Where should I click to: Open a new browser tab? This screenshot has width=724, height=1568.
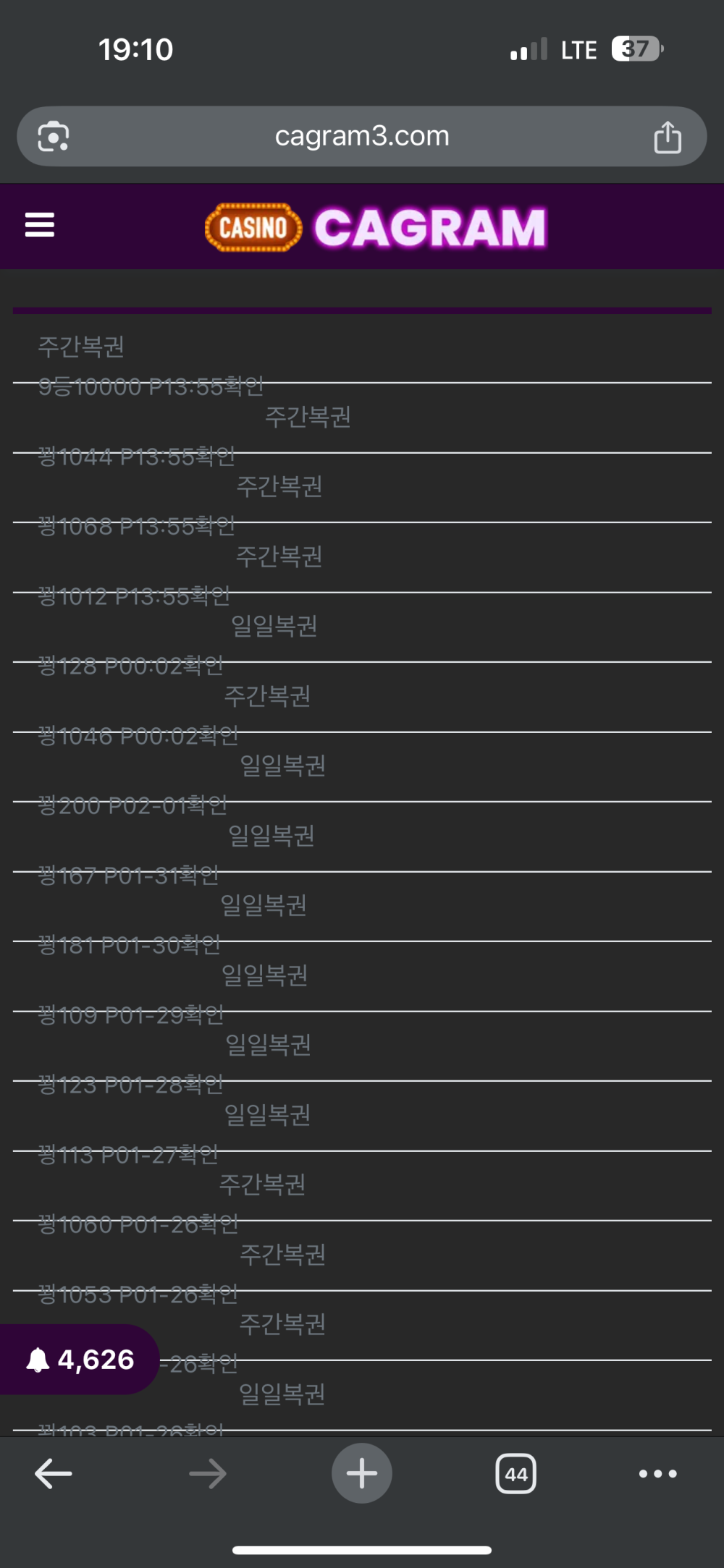(x=362, y=1473)
